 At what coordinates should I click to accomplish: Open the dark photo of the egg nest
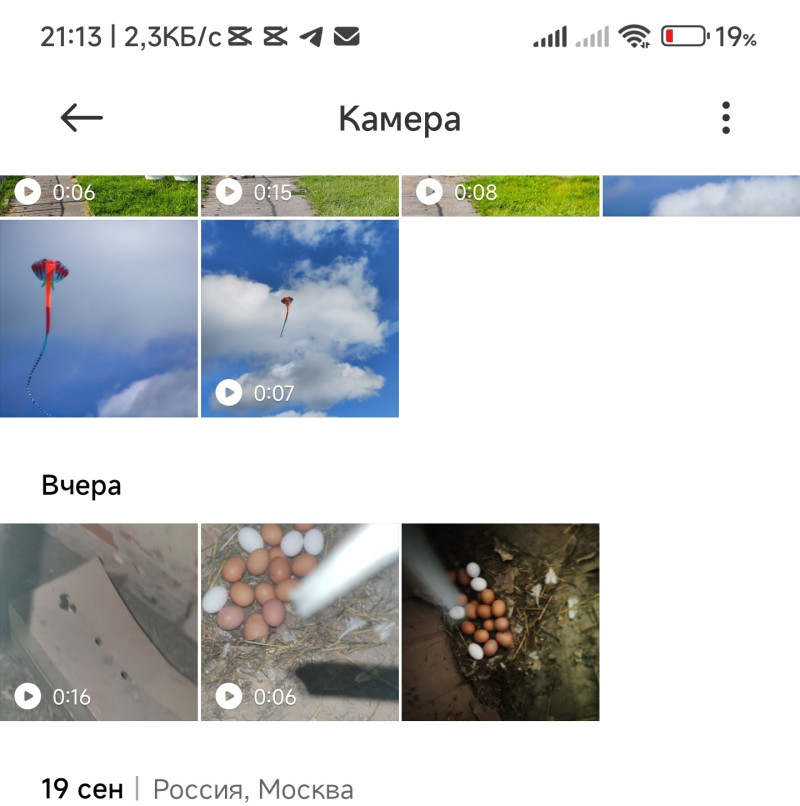pyautogui.click(x=499, y=621)
